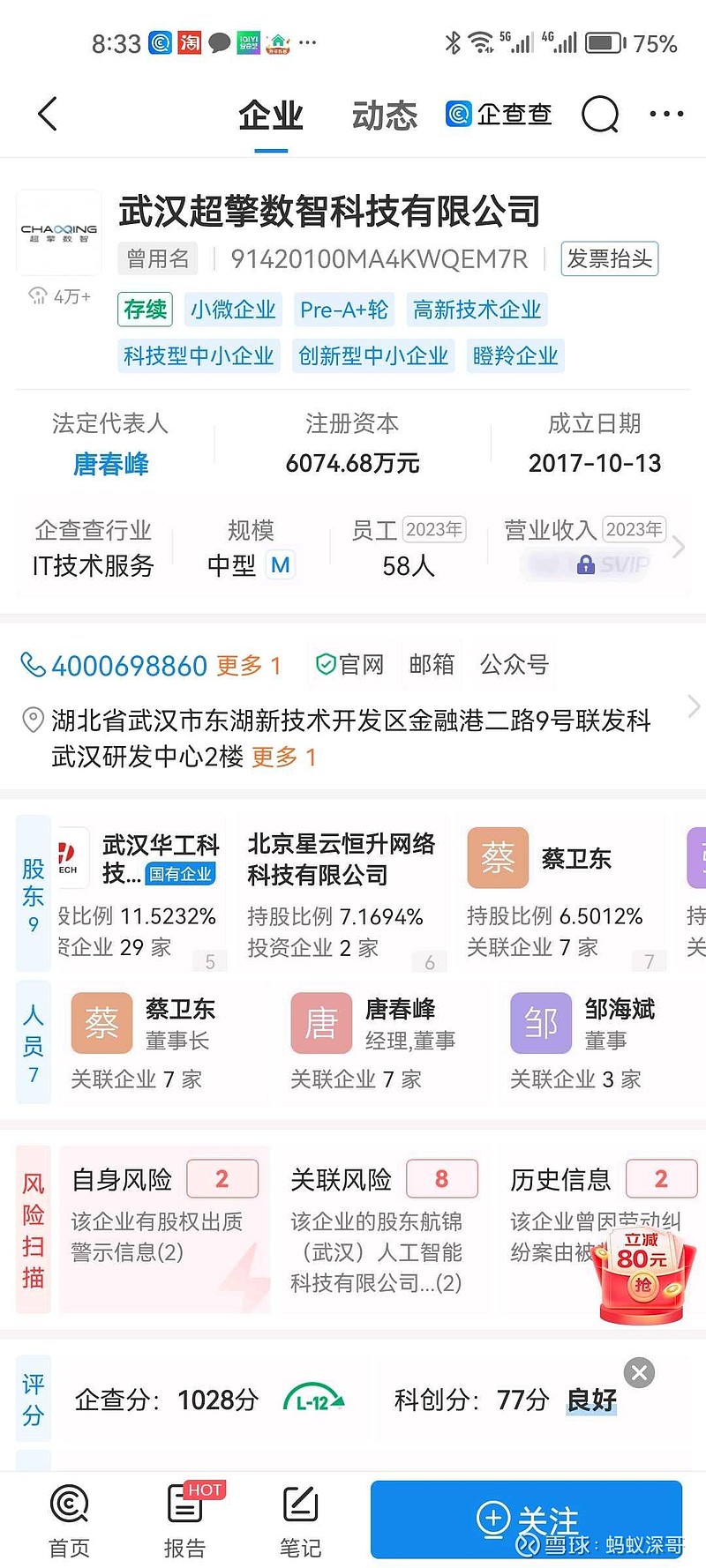
Task: Tap the 发票抬头 button
Action: click(x=610, y=258)
